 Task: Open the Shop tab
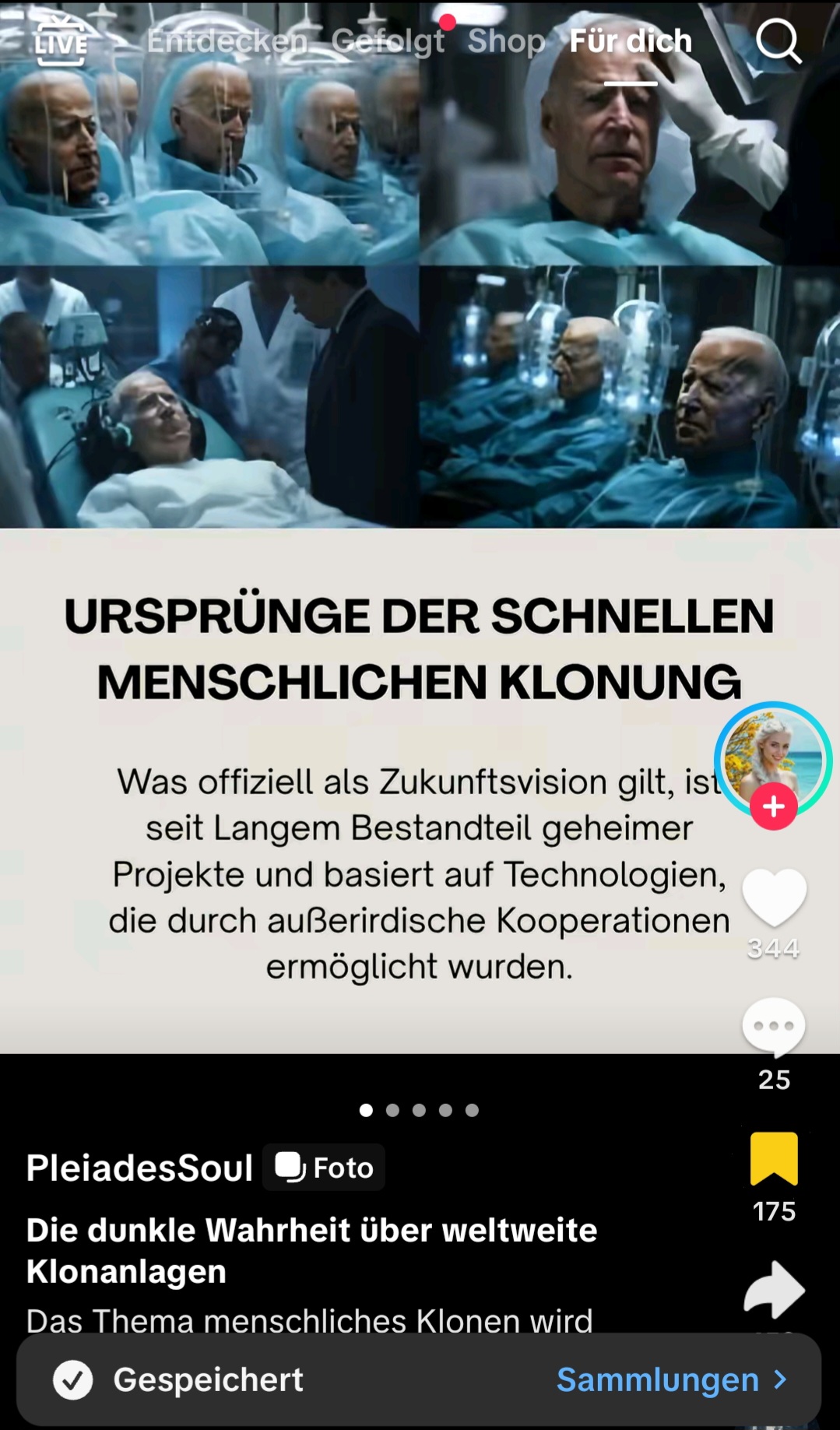(x=506, y=41)
